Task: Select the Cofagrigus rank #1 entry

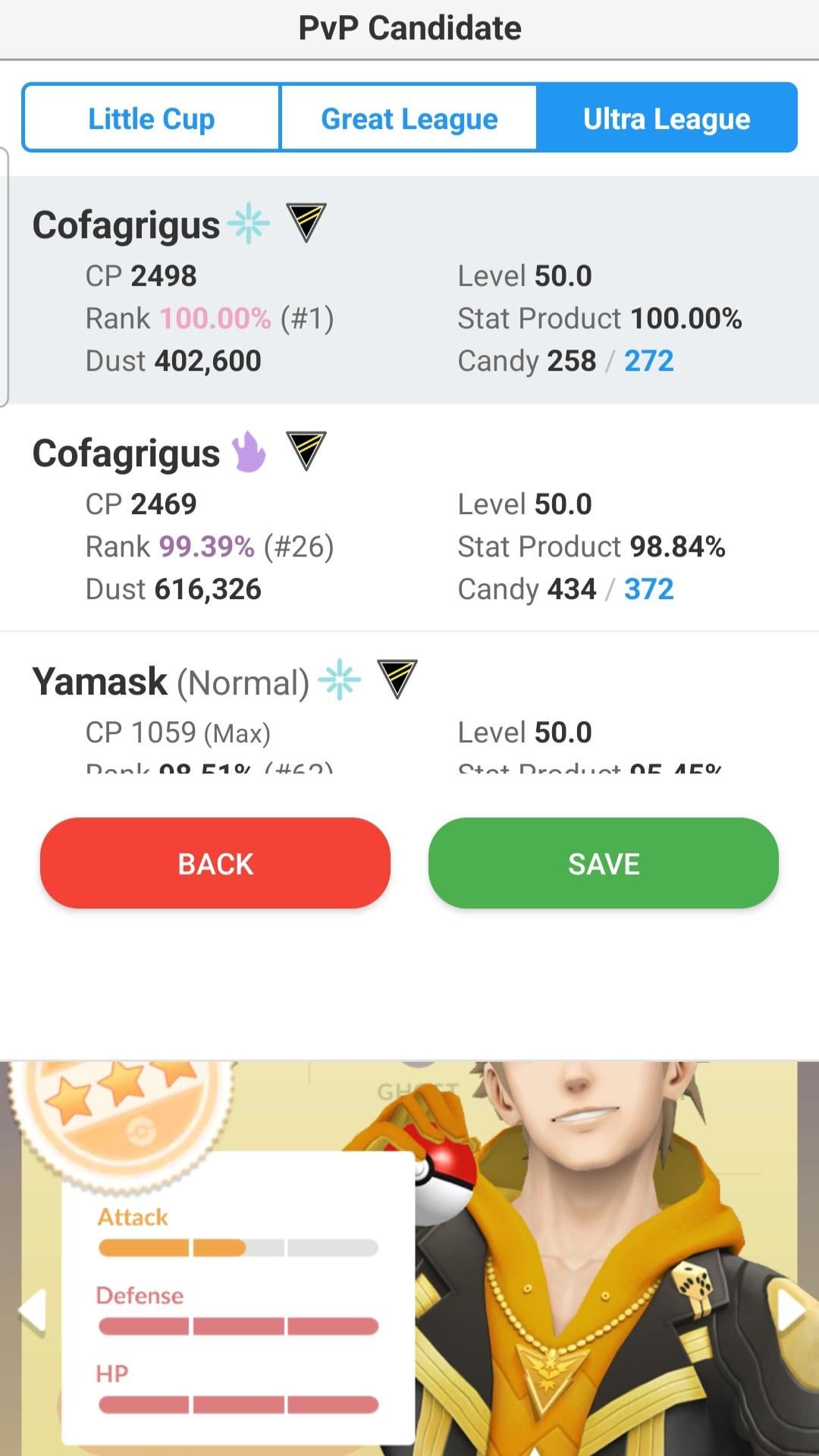Action: [409, 290]
